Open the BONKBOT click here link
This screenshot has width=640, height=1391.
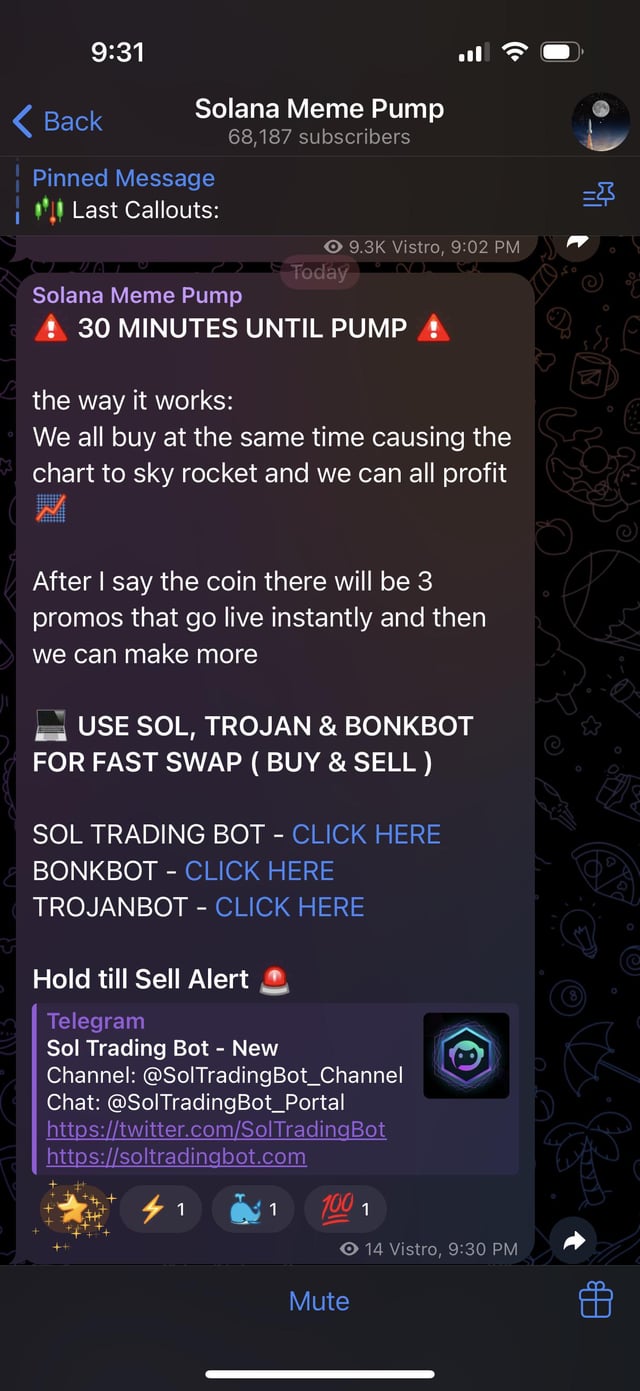pyautogui.click(x=259, y=871)
